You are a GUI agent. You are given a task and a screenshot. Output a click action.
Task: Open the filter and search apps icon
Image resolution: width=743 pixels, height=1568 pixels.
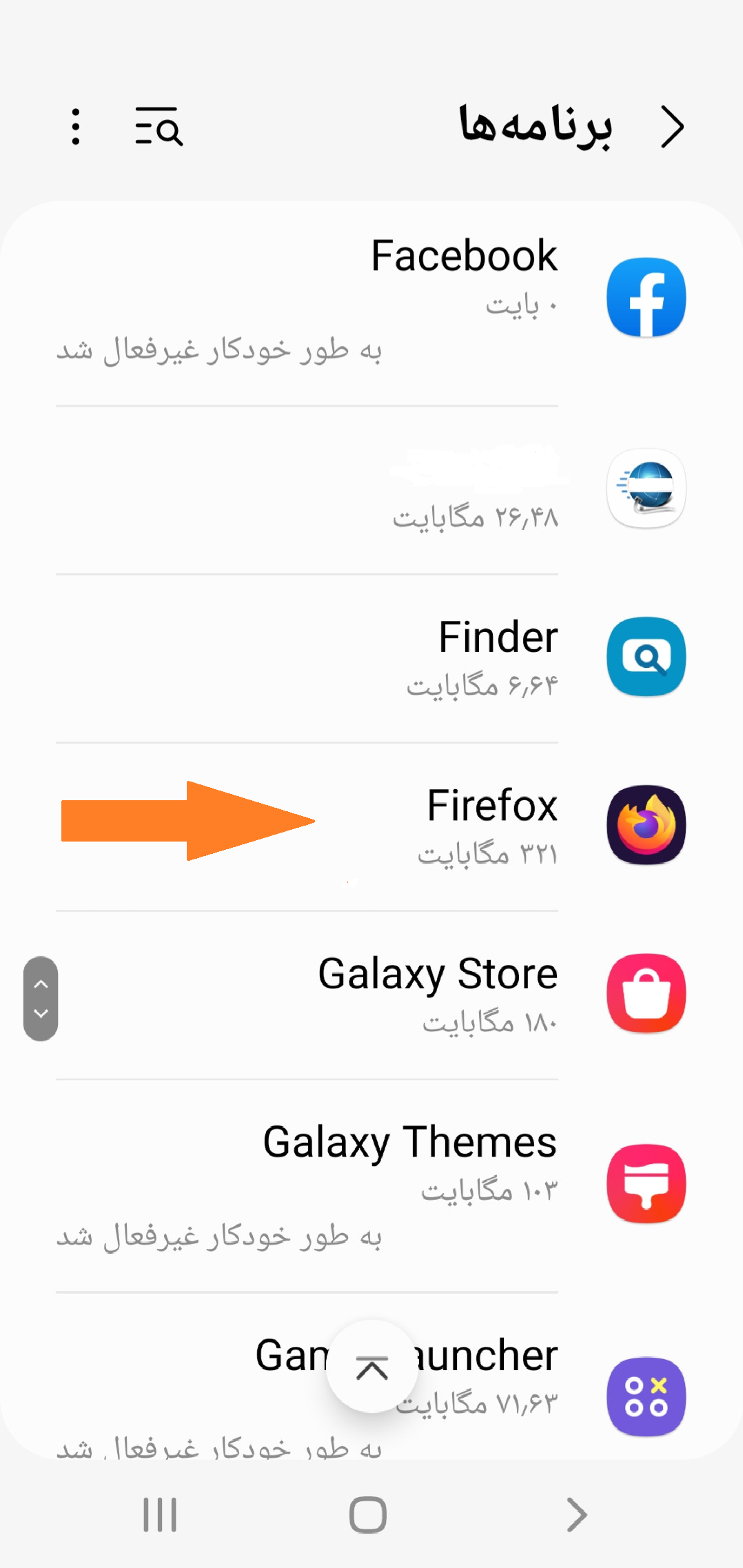click(159, 127)
